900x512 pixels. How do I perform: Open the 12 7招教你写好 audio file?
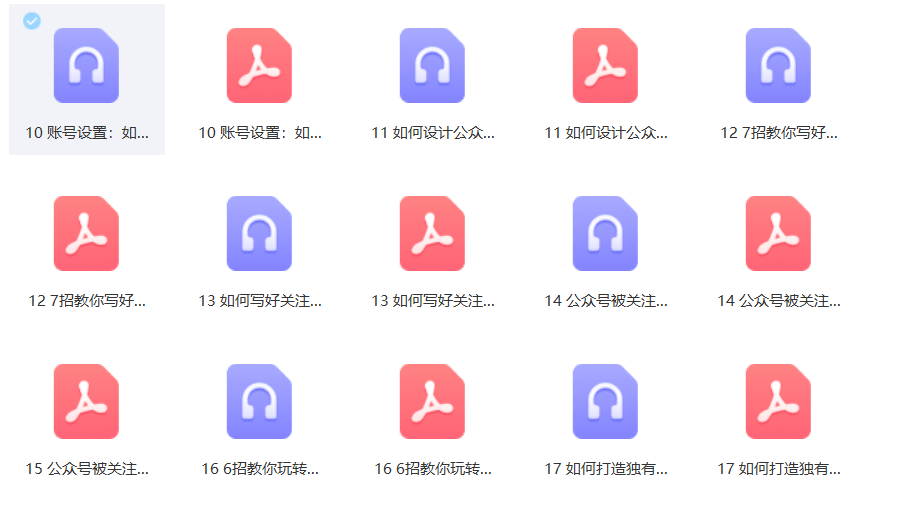coord(778,66)
